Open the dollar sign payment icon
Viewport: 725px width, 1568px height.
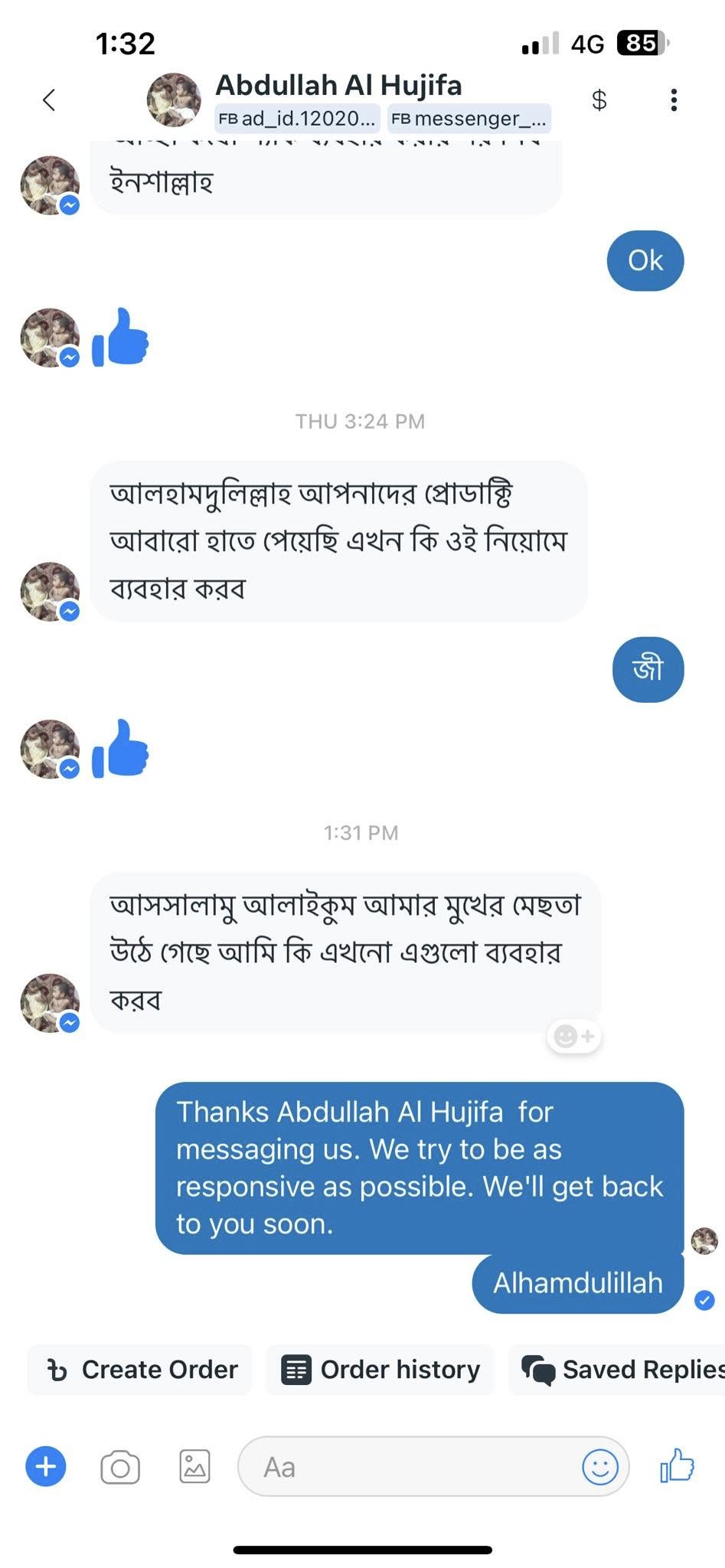[x=599, y=100]
